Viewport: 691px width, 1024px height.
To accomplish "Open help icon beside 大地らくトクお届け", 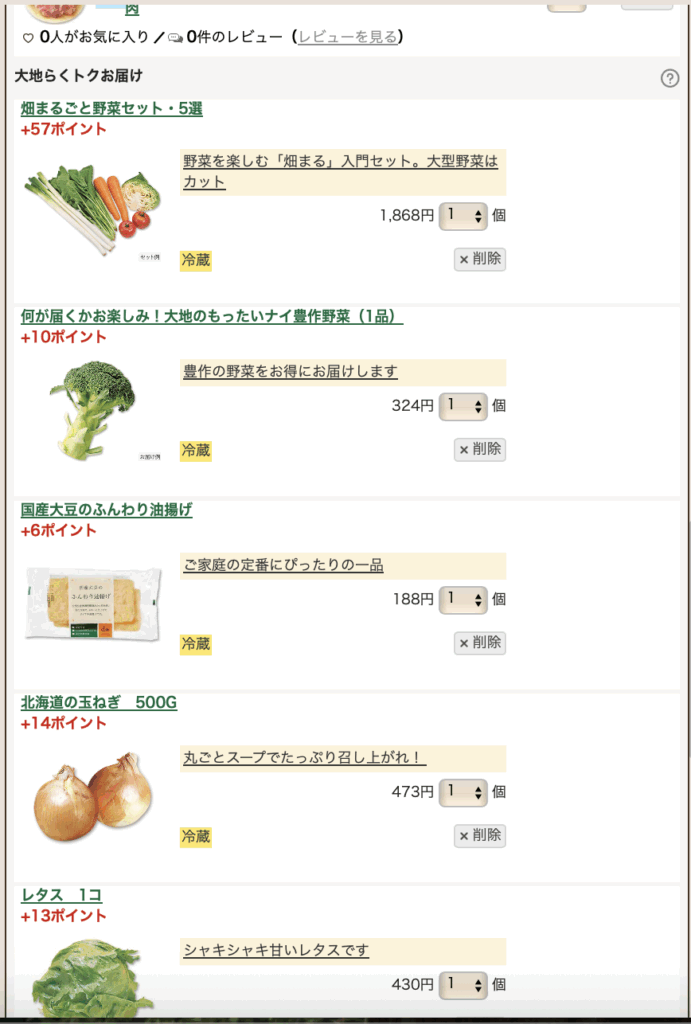I will [670, 78].
